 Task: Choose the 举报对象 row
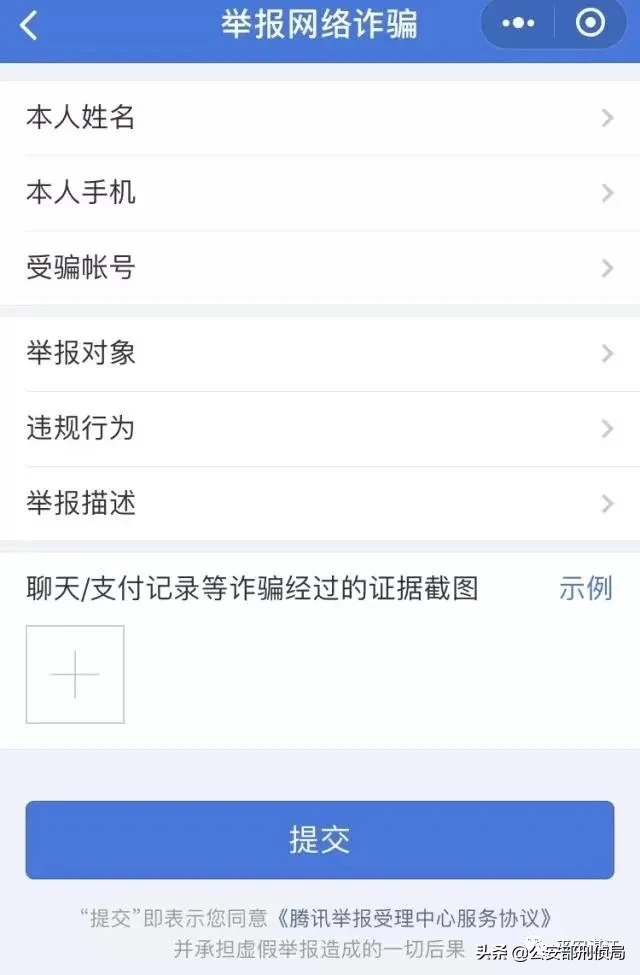click(320, 353)
